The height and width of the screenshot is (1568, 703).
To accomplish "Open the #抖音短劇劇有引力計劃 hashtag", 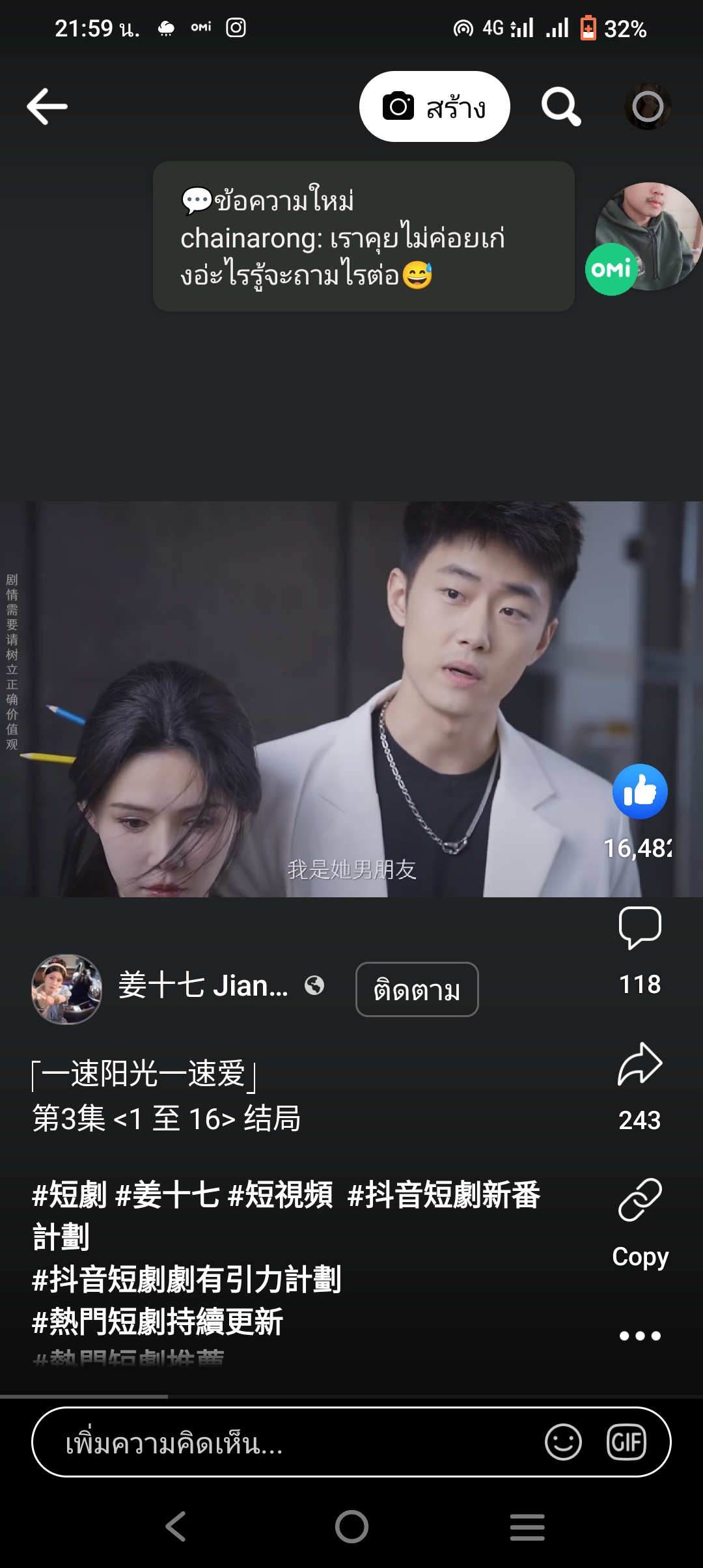I will click(x=186, y=1280).
